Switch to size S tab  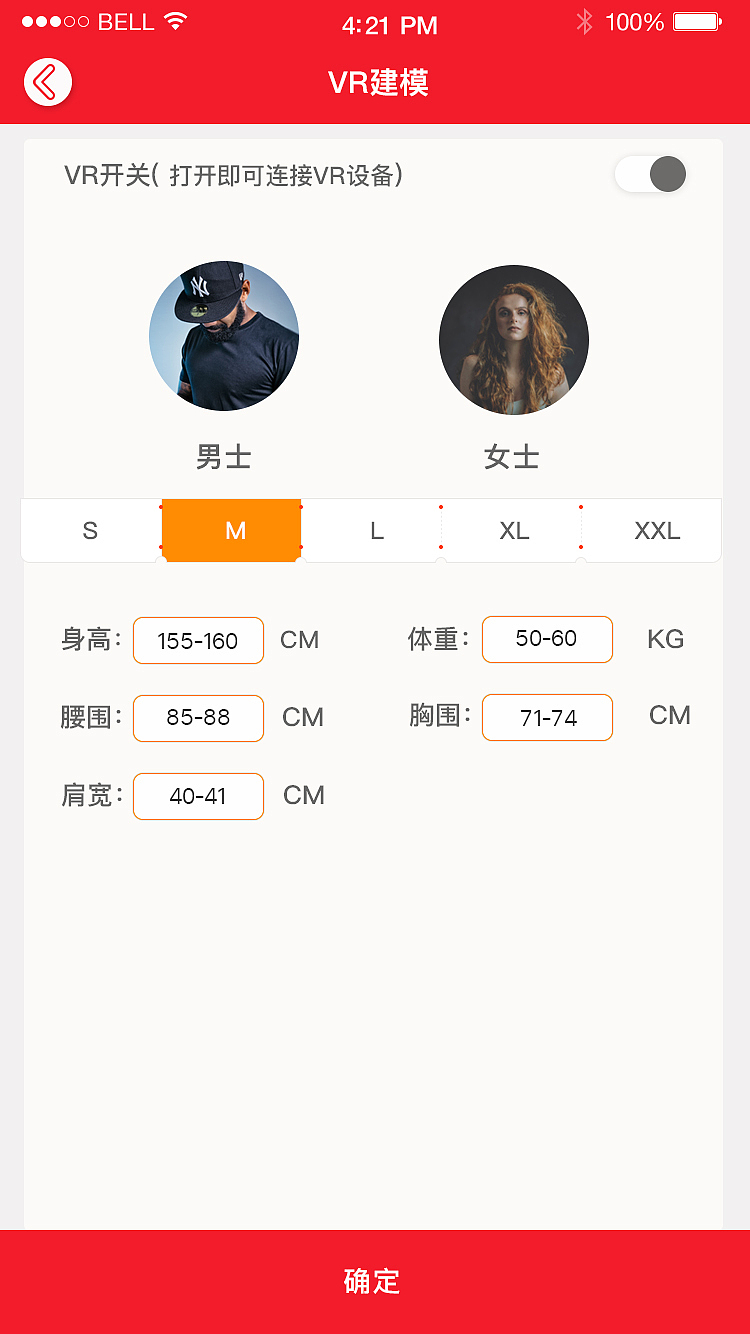click(x=89, y=530)
